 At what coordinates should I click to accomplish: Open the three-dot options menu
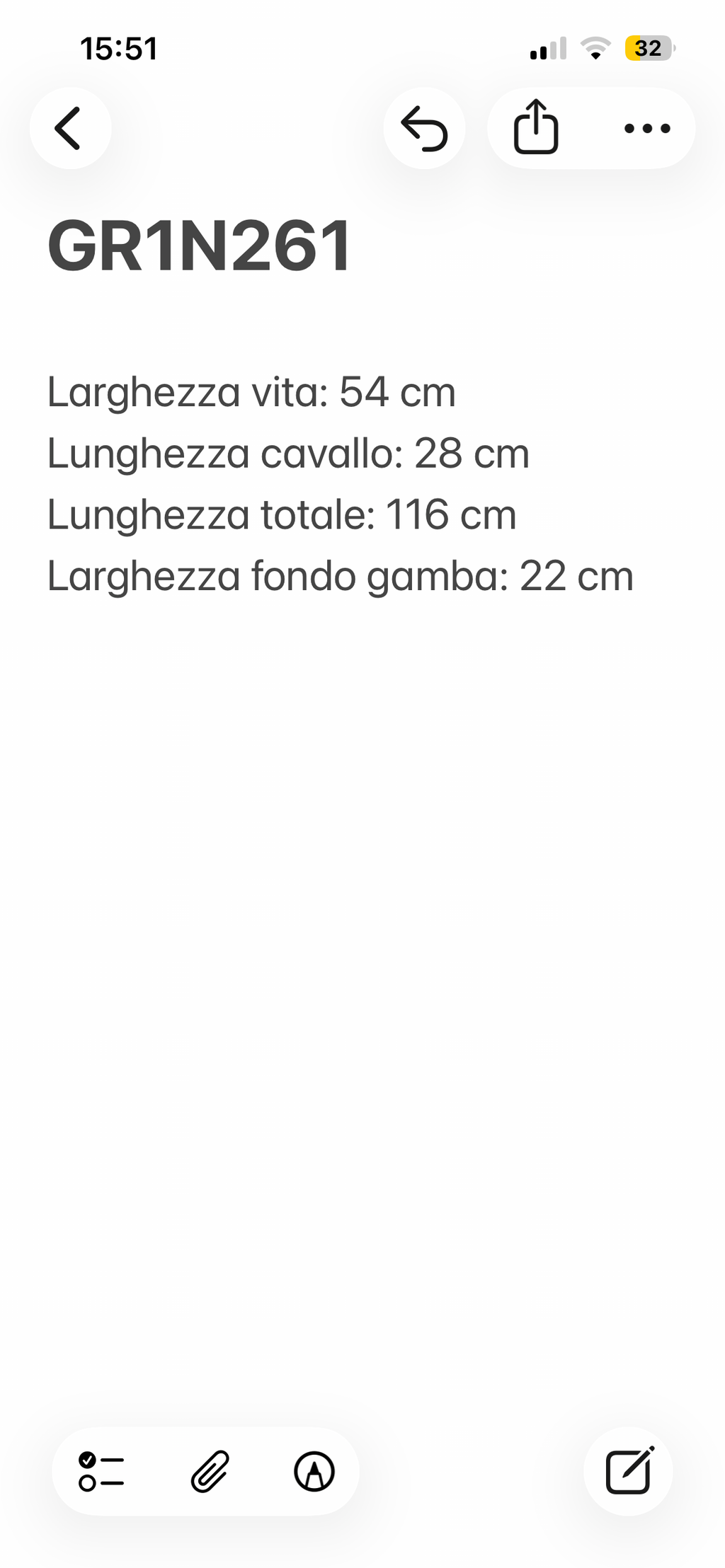point(647,128)
